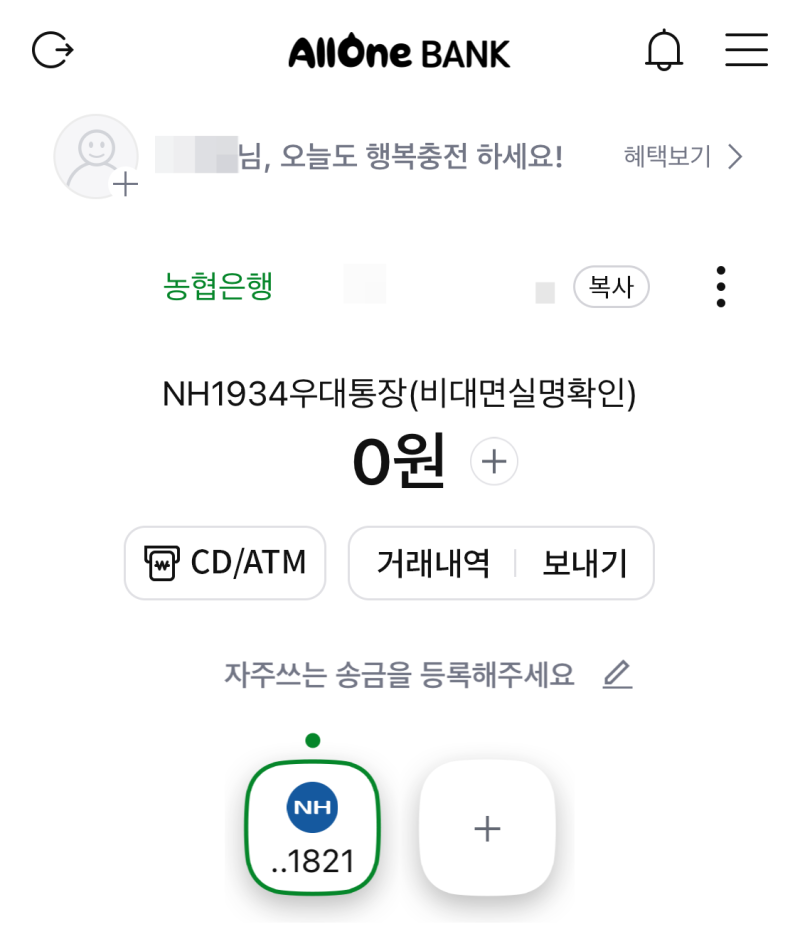Open the notifications bell
Image resolution: width=800 pixels, height=939 pixels.
pyautogui.click(x=664, y=49)
